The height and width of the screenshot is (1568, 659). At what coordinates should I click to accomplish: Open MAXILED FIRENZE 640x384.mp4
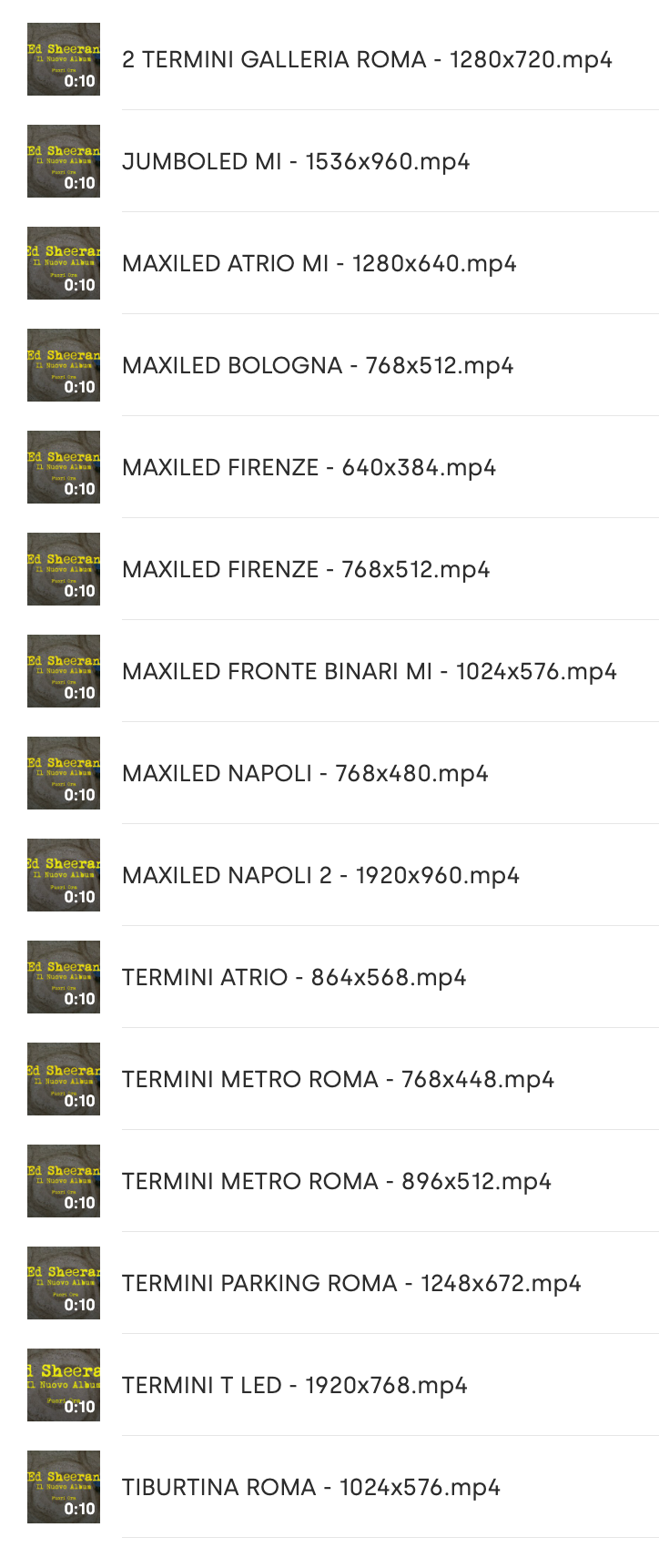click(x=309, y=468)
